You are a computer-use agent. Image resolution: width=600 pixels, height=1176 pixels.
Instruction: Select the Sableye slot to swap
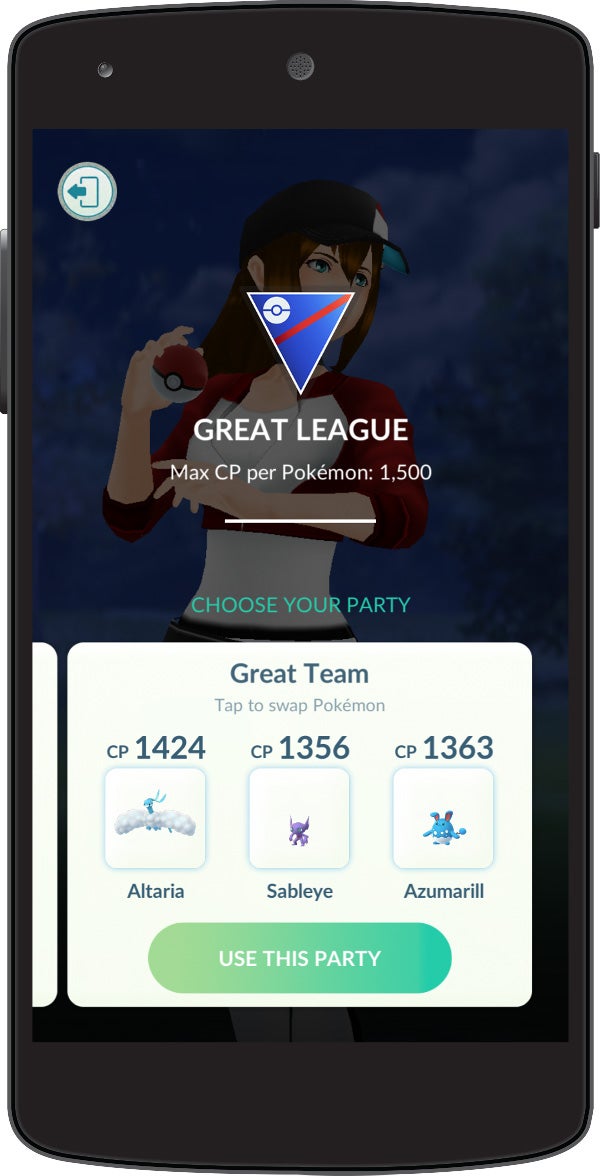[299, 818]
